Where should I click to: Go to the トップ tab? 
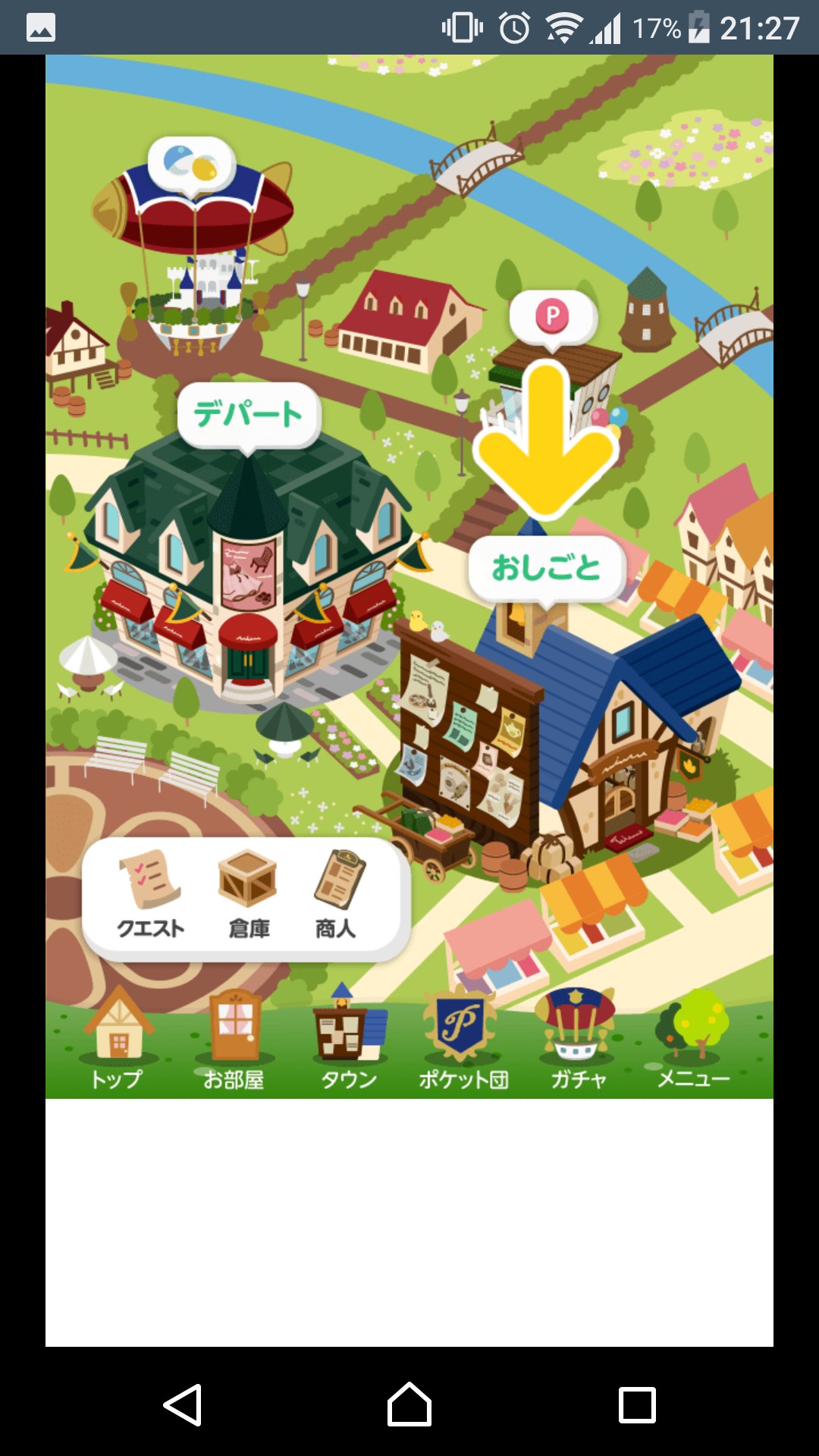(x=117, y=1040)
